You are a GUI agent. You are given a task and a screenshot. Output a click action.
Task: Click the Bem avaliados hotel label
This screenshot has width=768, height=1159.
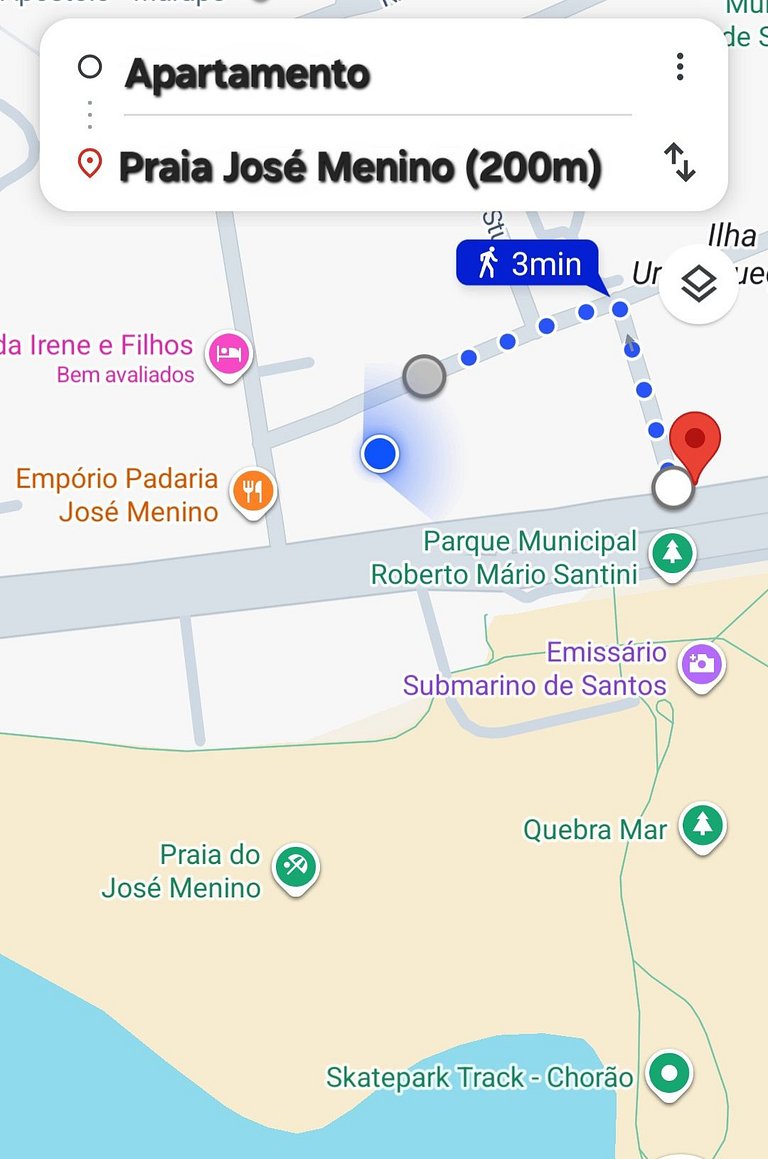(x=127, y=372)
